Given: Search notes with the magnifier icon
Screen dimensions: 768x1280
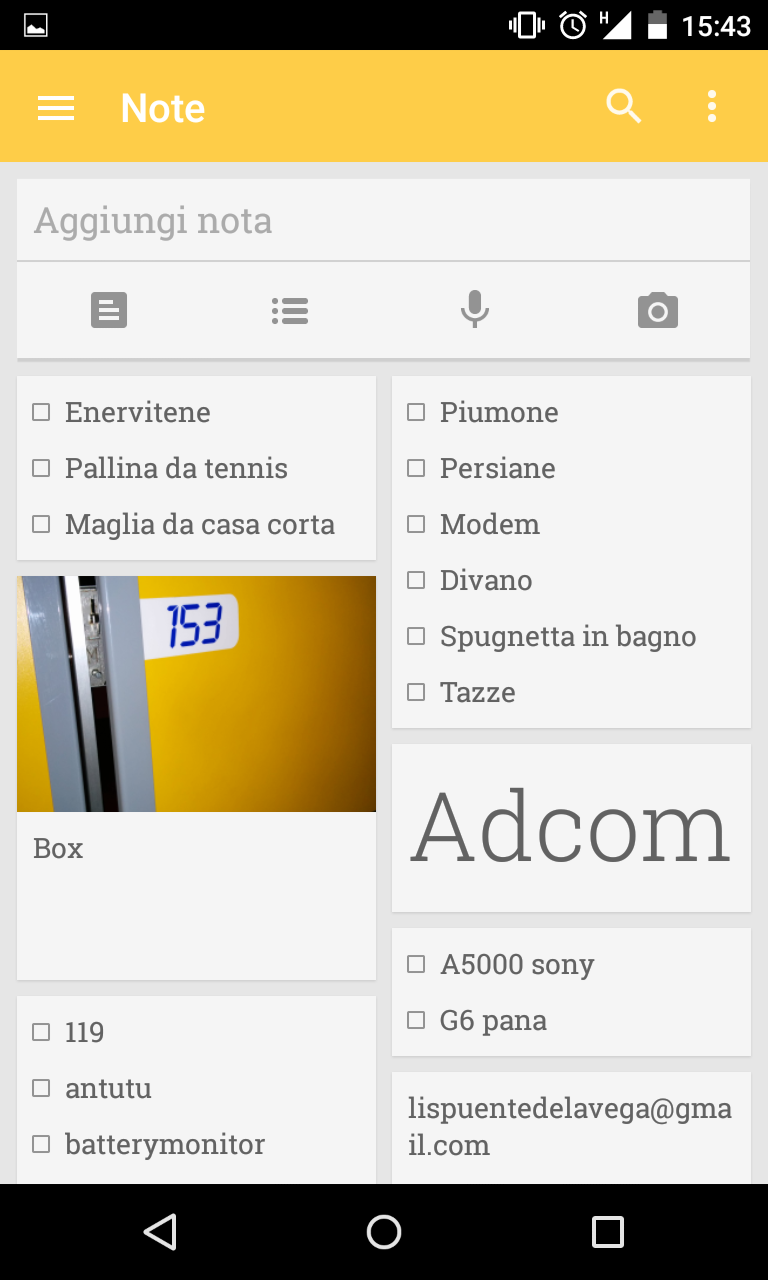Looking at the screenshot, I should [624, 106].
